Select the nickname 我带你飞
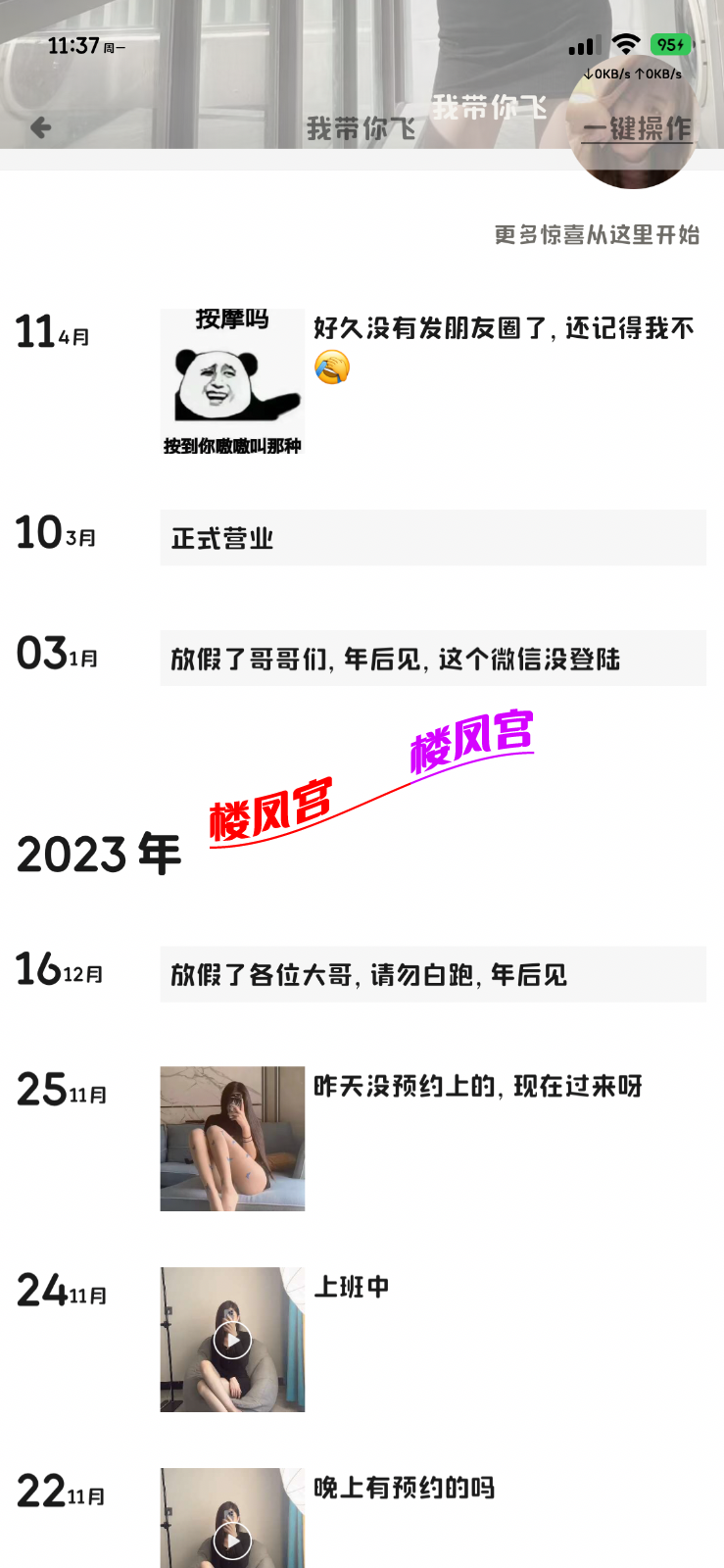The width and height of the screenshot is (724, 1568). (363, 125)
